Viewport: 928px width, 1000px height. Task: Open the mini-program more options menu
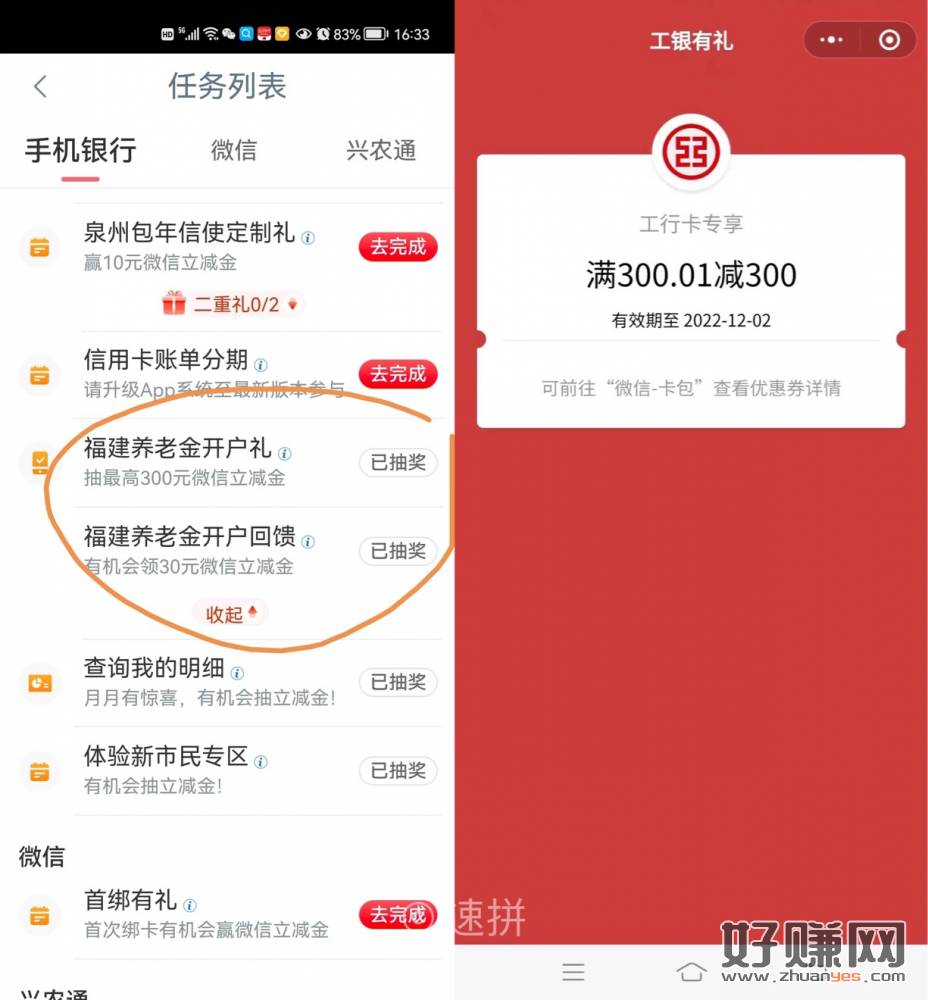tap(831, 40)
